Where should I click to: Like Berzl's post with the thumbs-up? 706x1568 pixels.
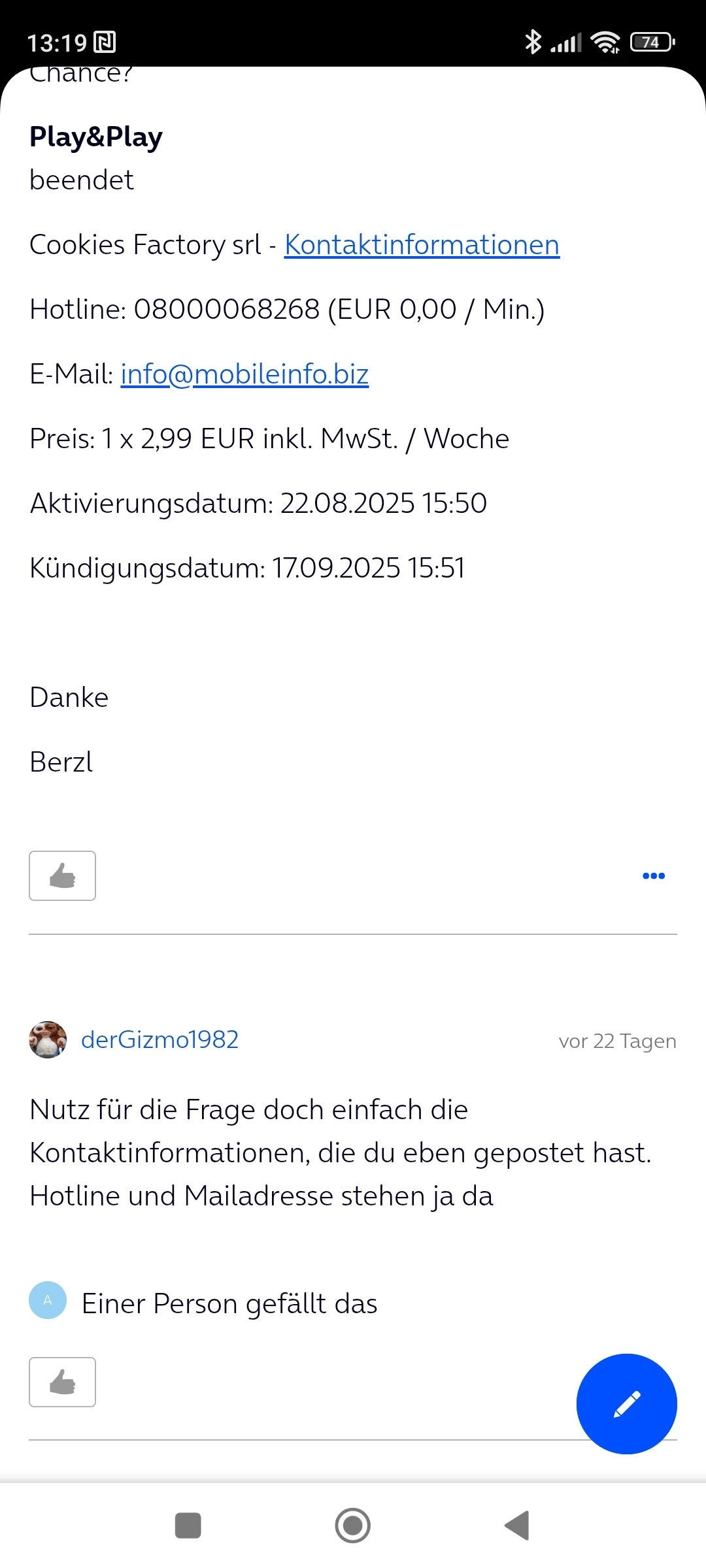(x=62, y=875)
